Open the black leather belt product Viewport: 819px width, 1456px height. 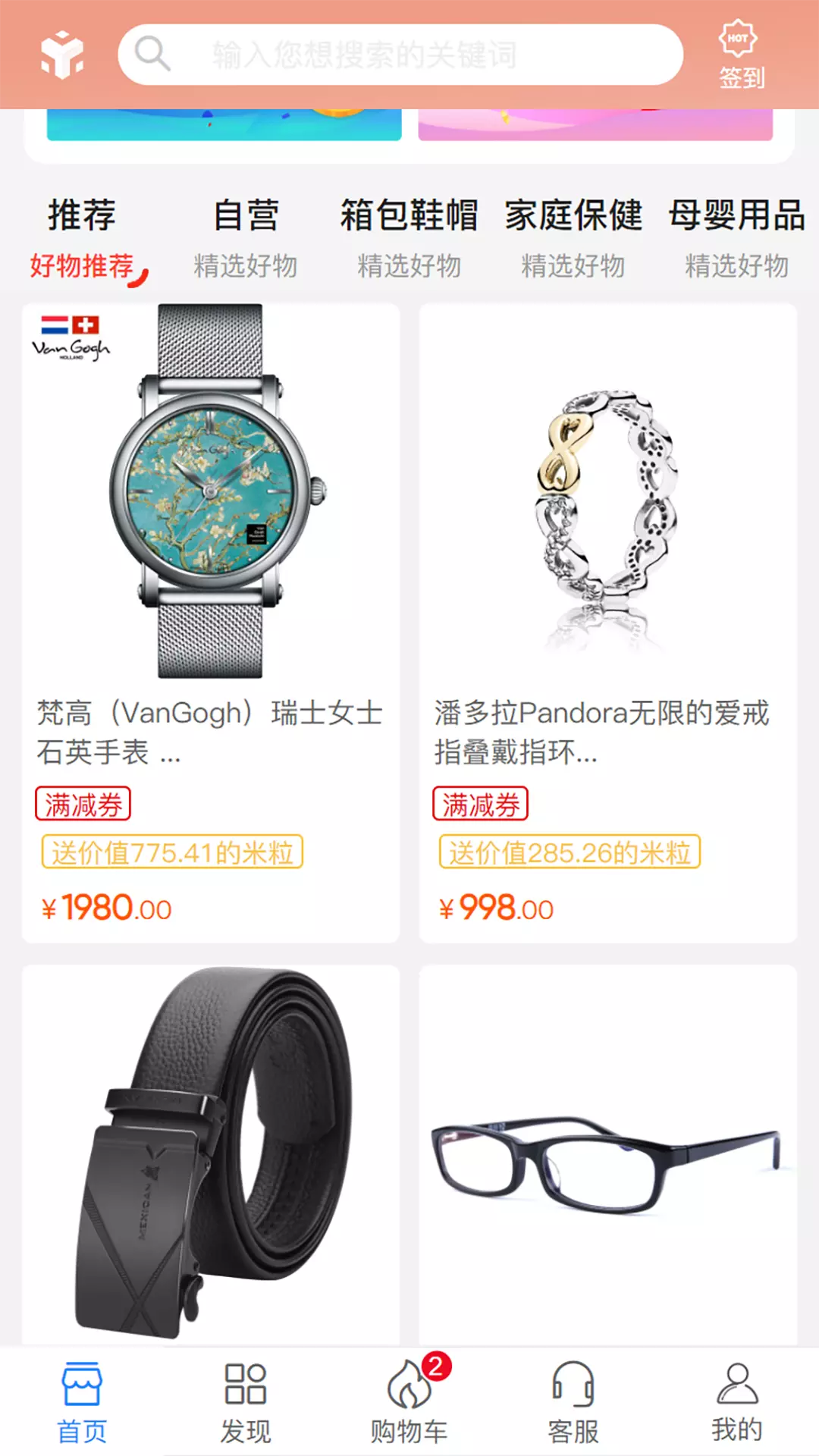click(x=211, y=1154)
